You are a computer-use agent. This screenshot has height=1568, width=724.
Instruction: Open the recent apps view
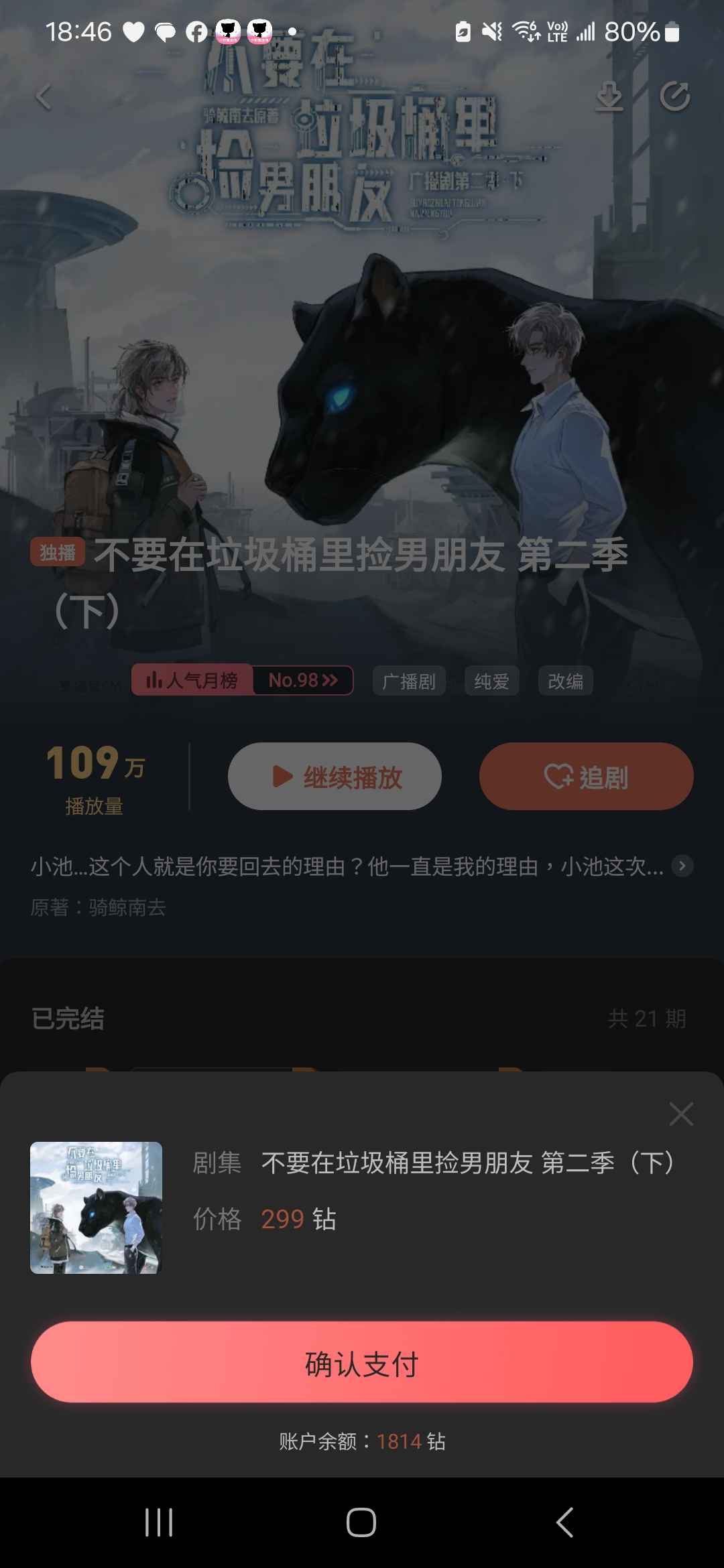[159, 1522]
